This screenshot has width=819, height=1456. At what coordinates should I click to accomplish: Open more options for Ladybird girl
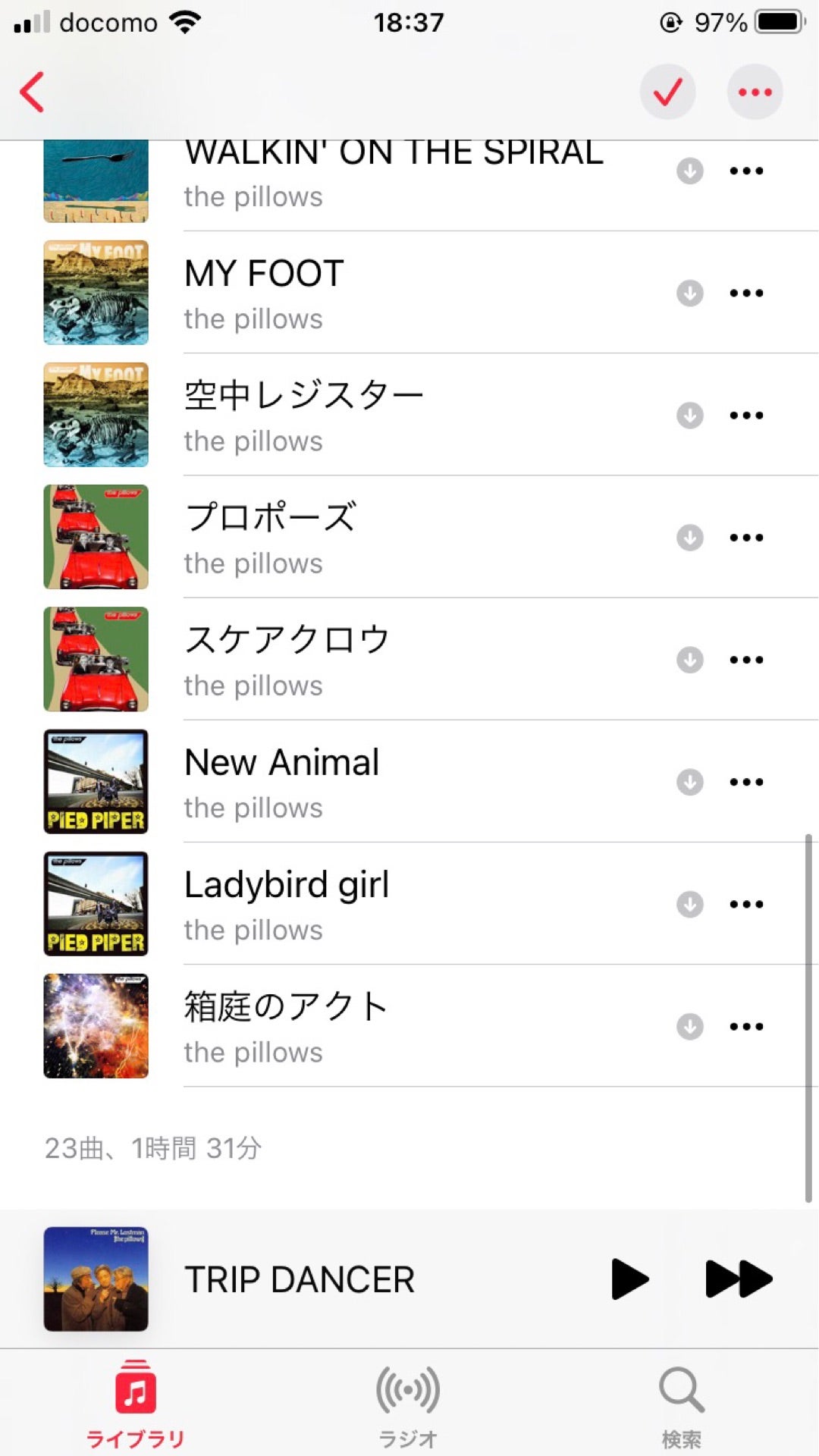(x=746, y=904)
